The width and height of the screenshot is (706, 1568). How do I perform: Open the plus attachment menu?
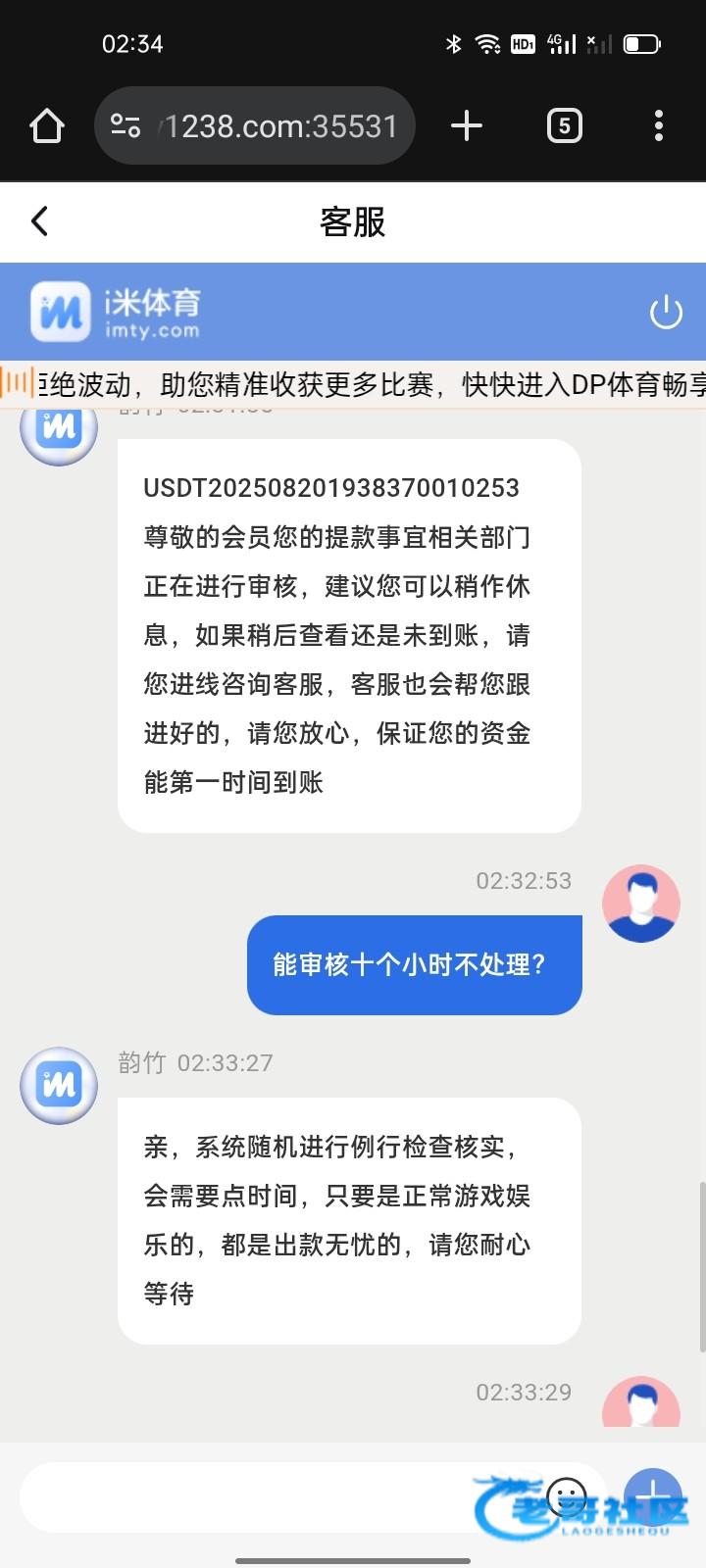click(652, 1494)
